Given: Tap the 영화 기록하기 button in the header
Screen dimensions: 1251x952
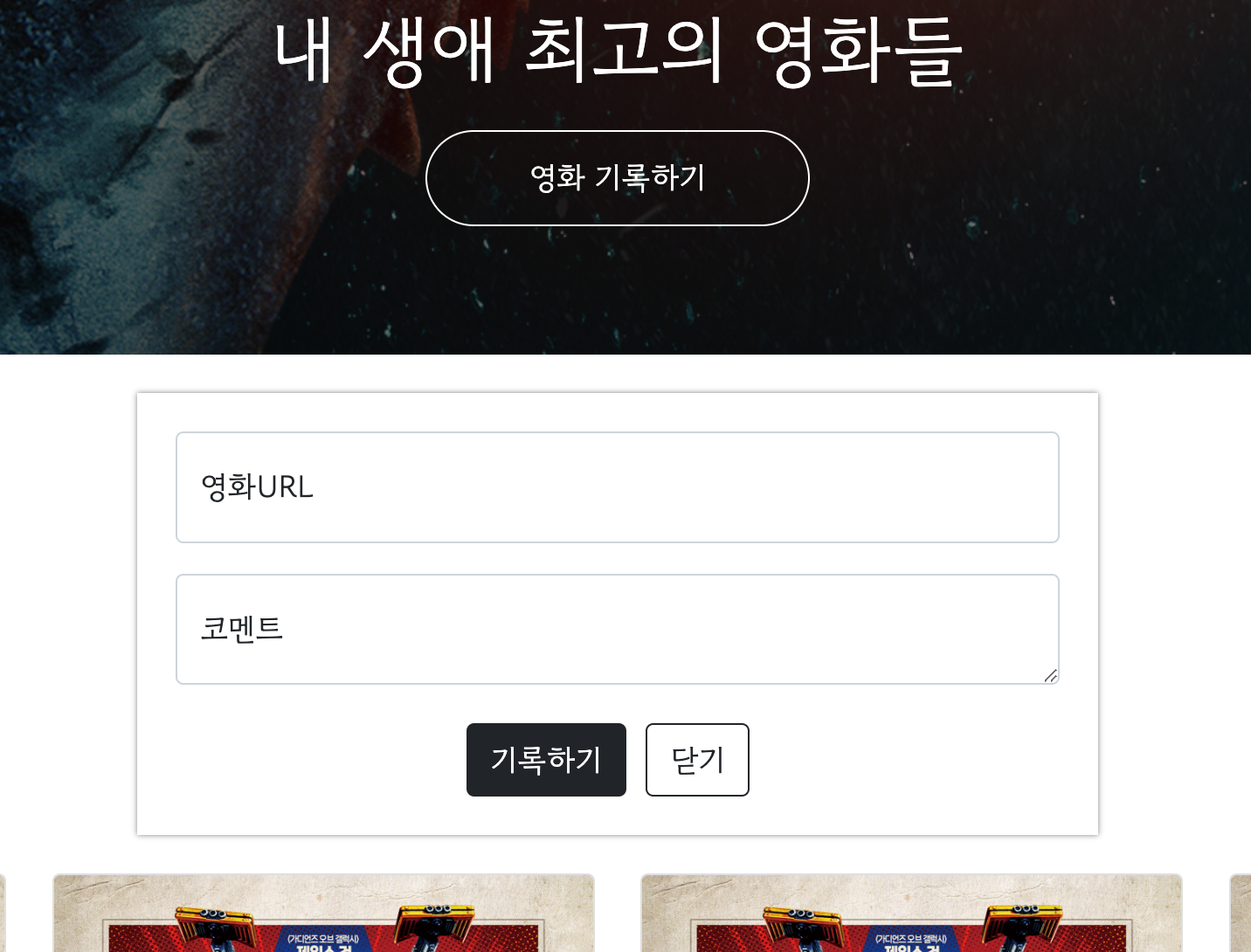Looking at the screenshot, I should tap(617, 178).
